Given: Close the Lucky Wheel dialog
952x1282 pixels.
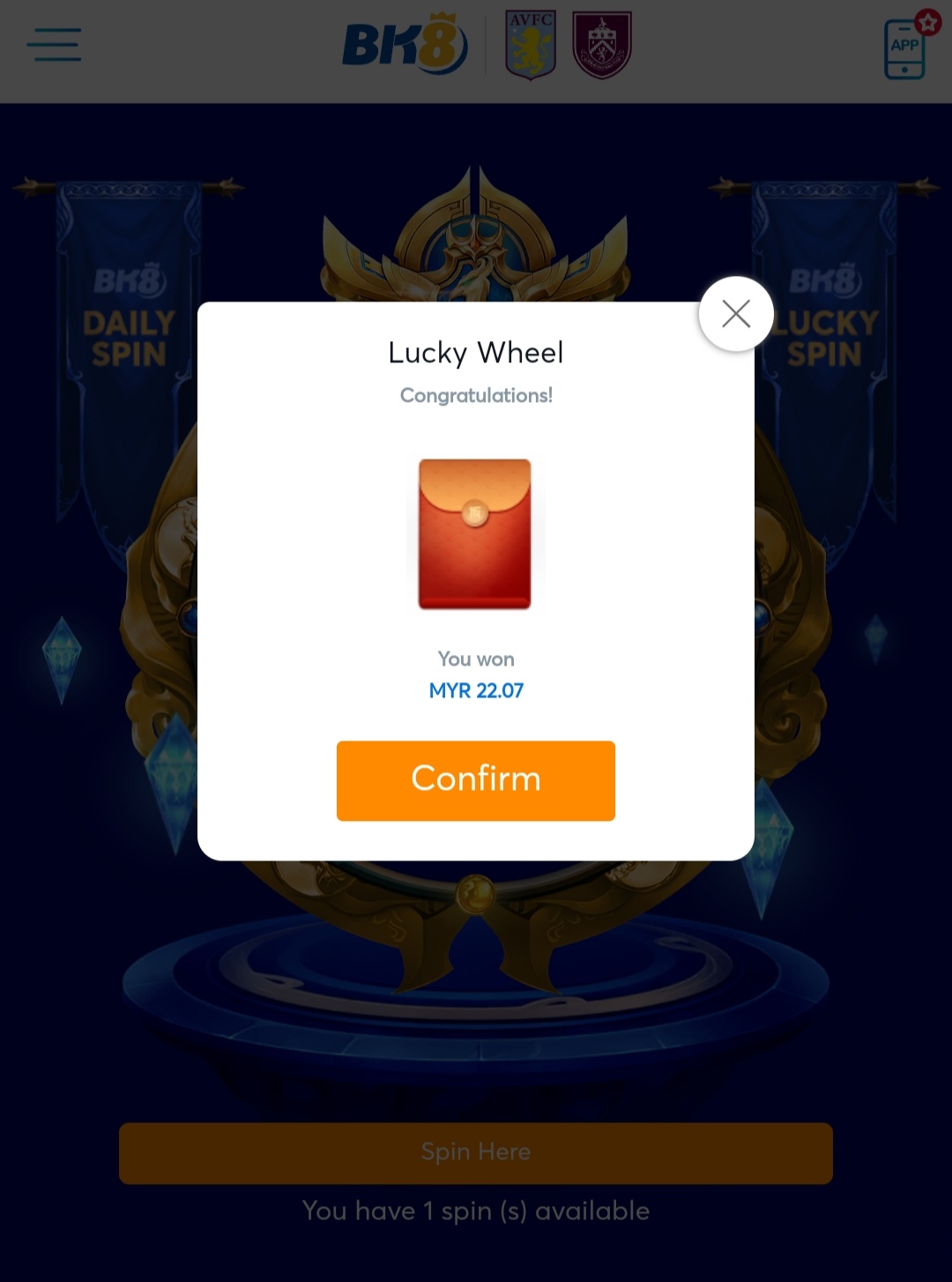Looking at the screenshot, I should point(736,314).
